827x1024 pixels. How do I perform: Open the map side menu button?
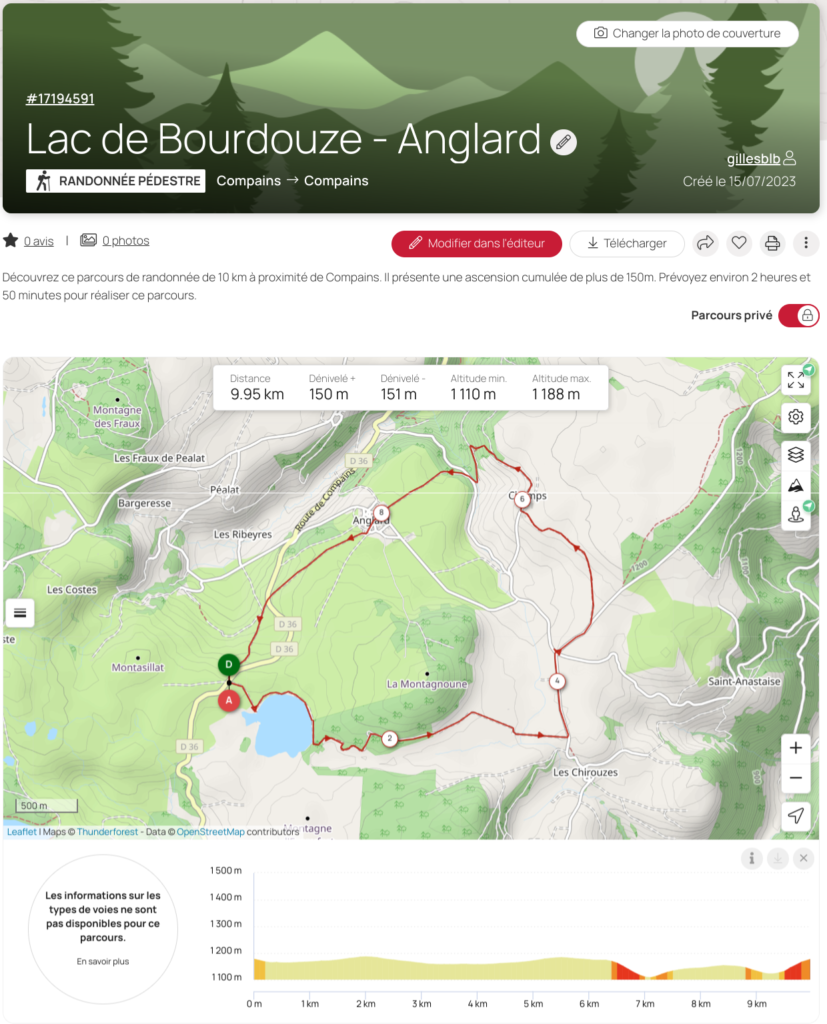point(19,612)
